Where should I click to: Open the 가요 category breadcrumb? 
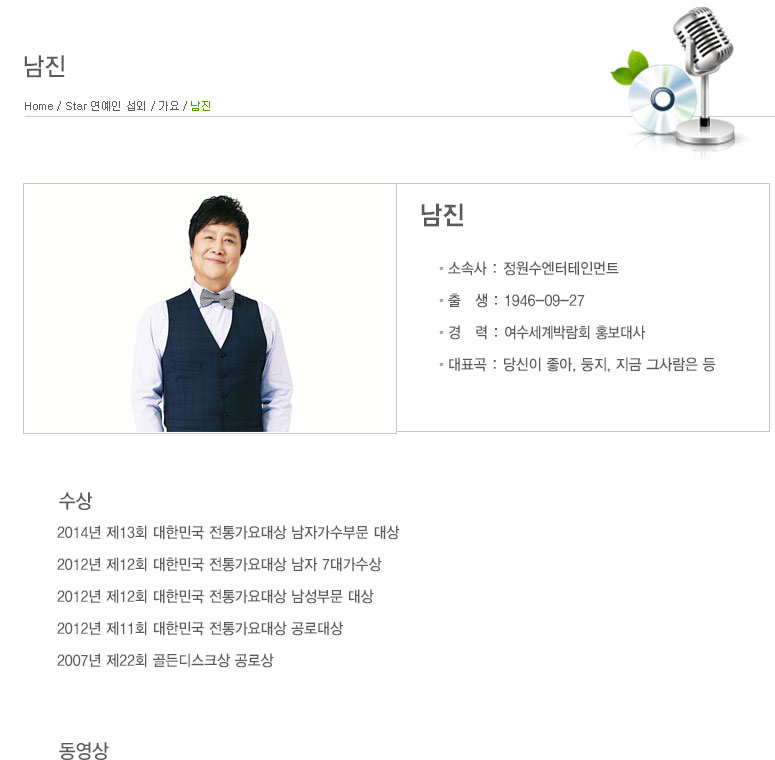pos(168,106)
